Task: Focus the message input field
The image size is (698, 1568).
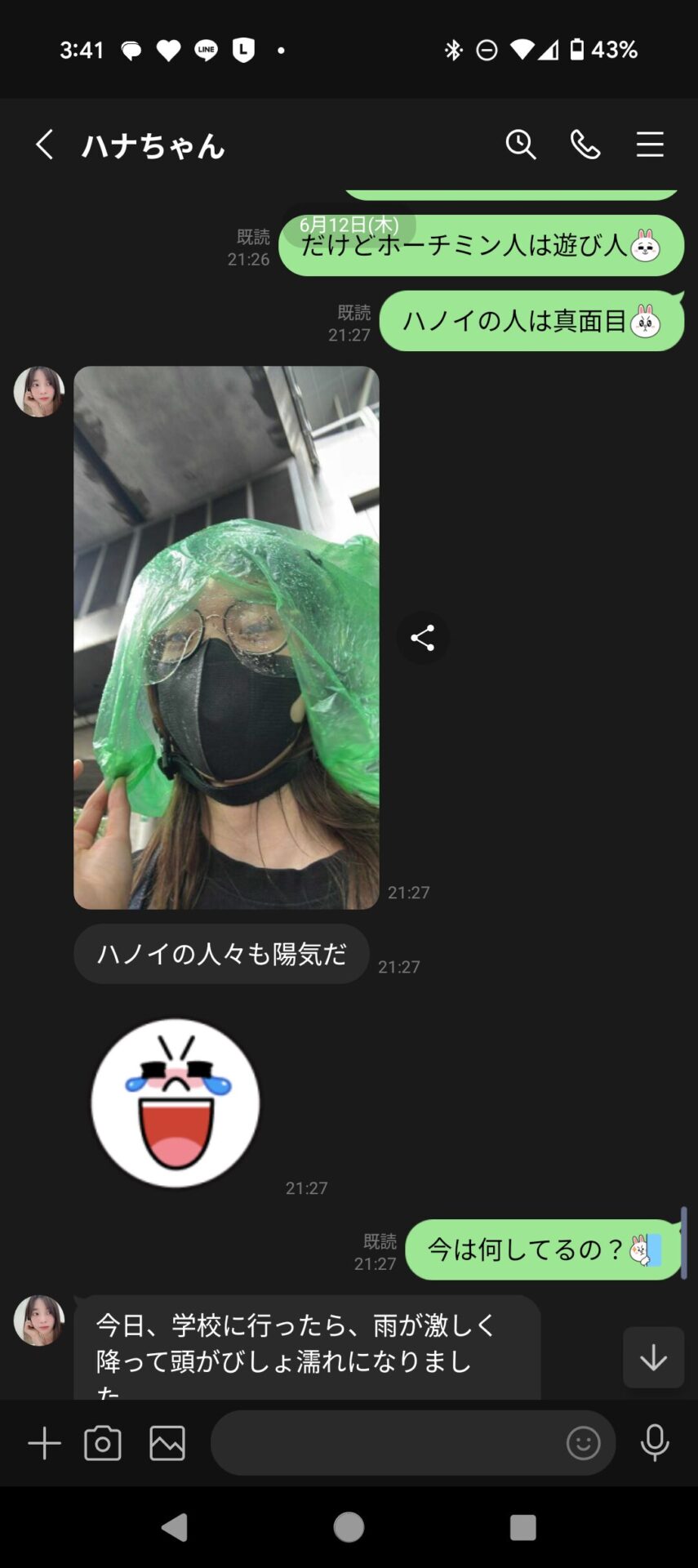Action: click(384, 1444)
